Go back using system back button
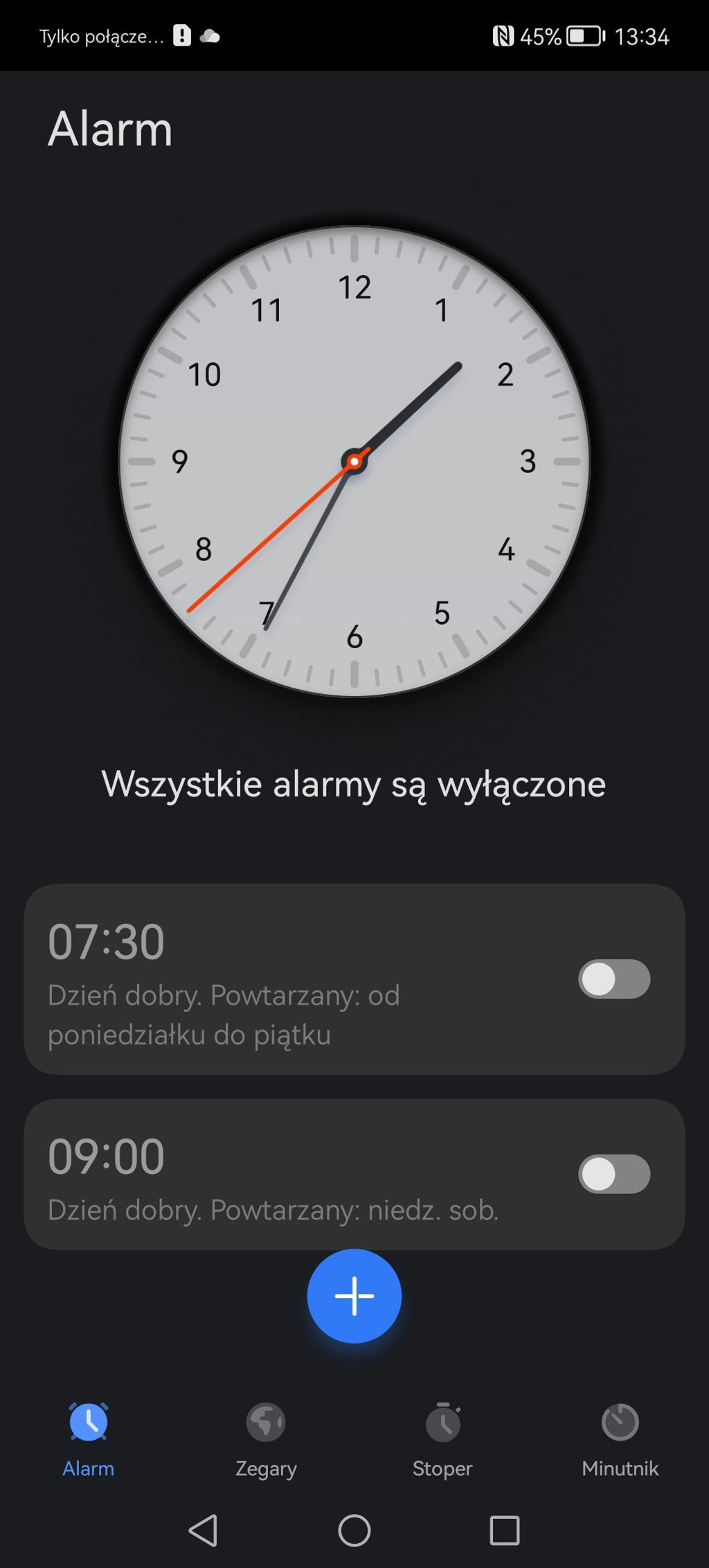This screenshot has height=1568, width=709. (204, 1531)
